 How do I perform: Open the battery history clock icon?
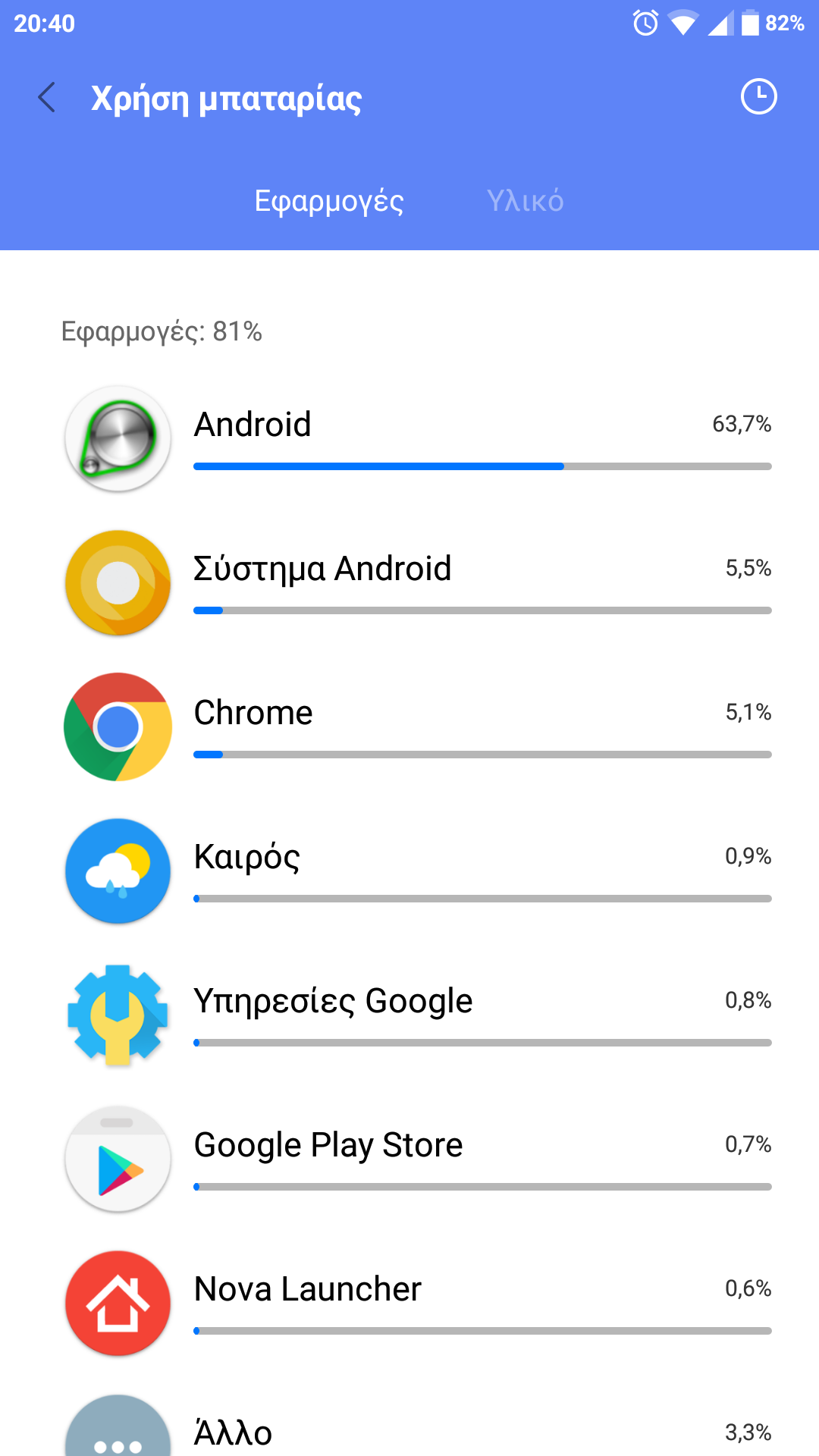tap(758, 97)
